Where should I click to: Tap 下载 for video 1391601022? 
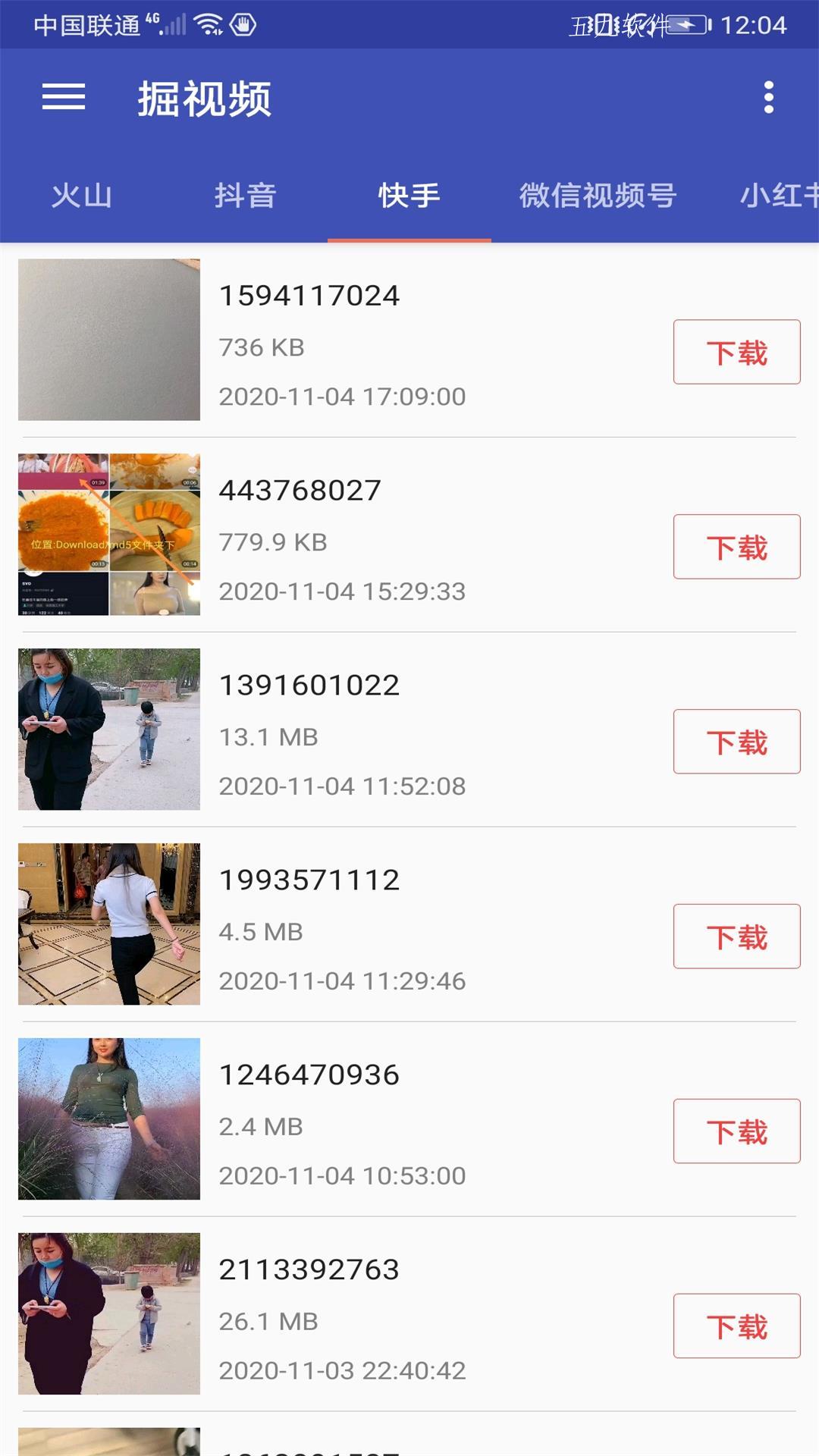tap(736, 742)
